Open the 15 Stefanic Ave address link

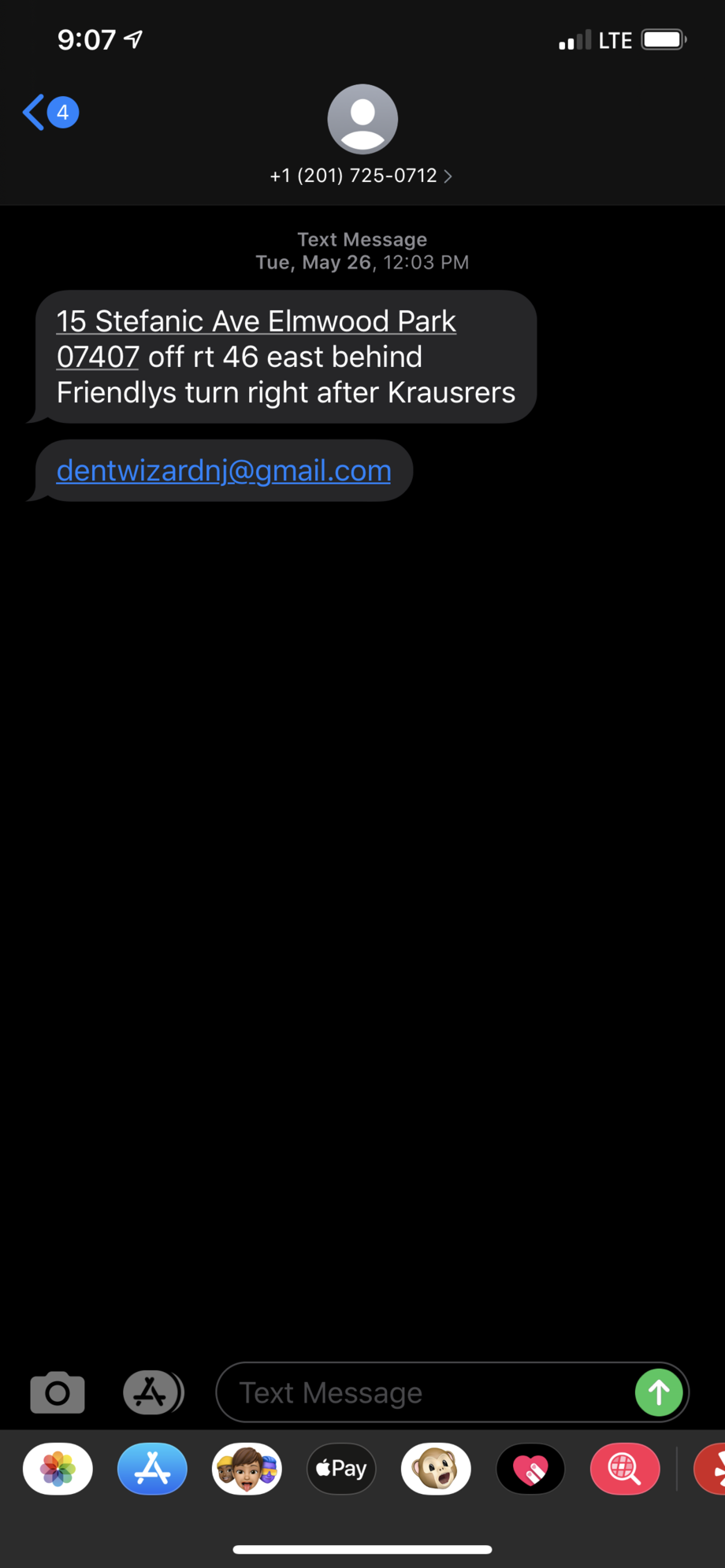(x=256, y=322)
